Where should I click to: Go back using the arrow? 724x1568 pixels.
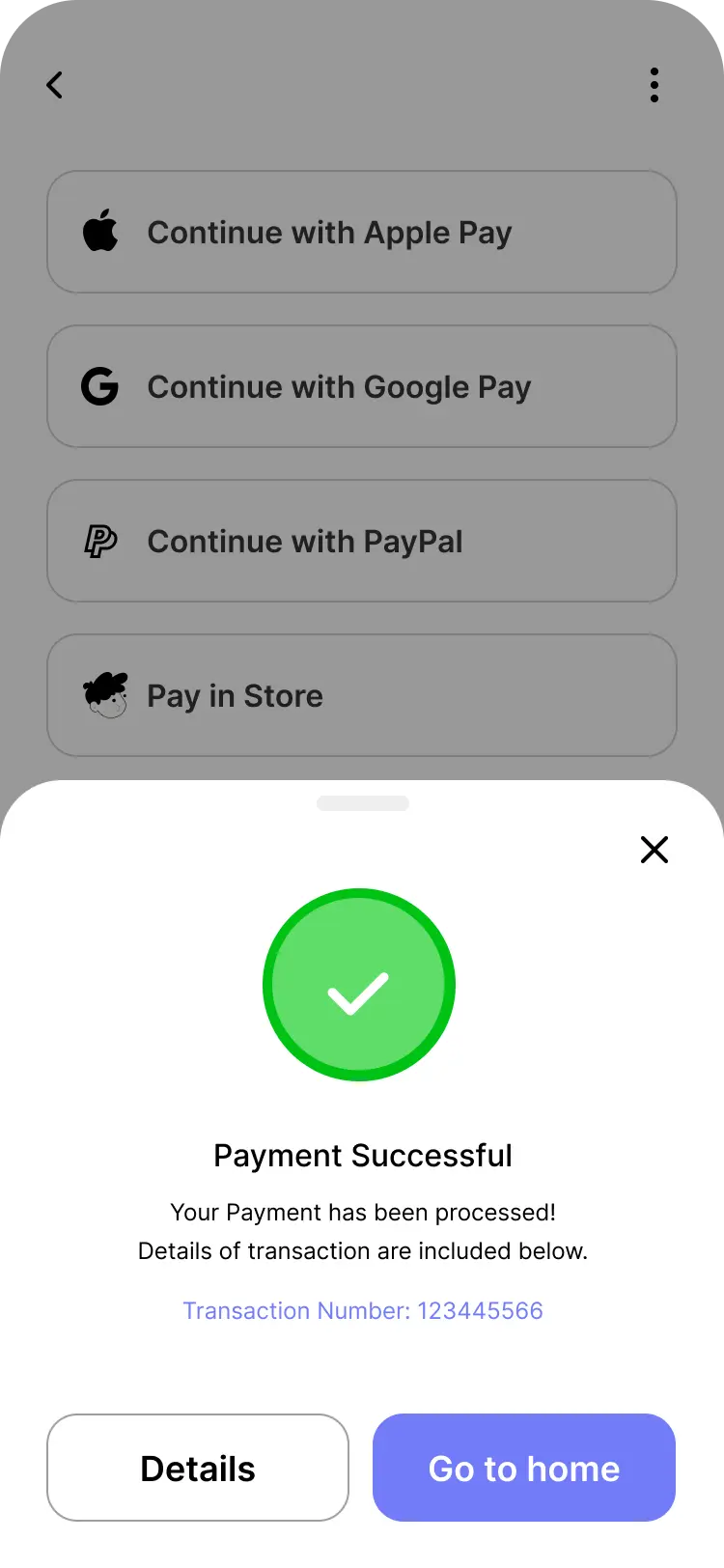click(55, 85)
